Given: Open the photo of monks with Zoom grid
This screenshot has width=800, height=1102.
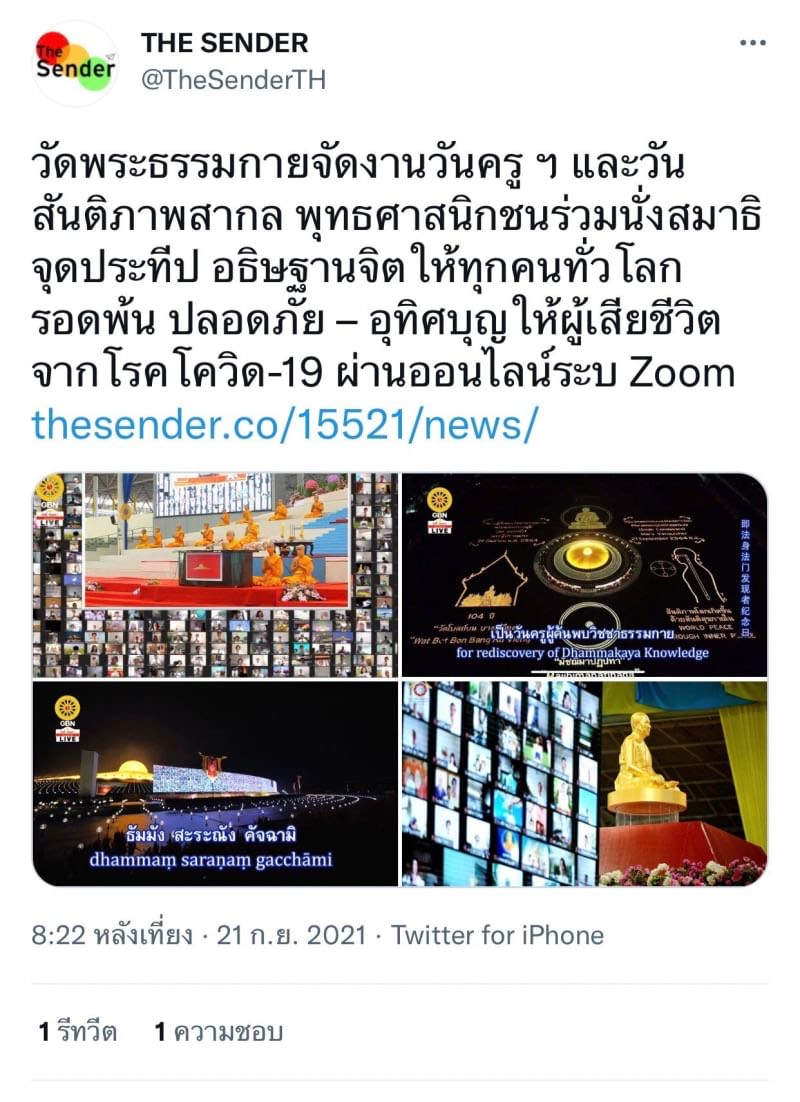Looking at the screenshot, I should click(x=215, y=574).
